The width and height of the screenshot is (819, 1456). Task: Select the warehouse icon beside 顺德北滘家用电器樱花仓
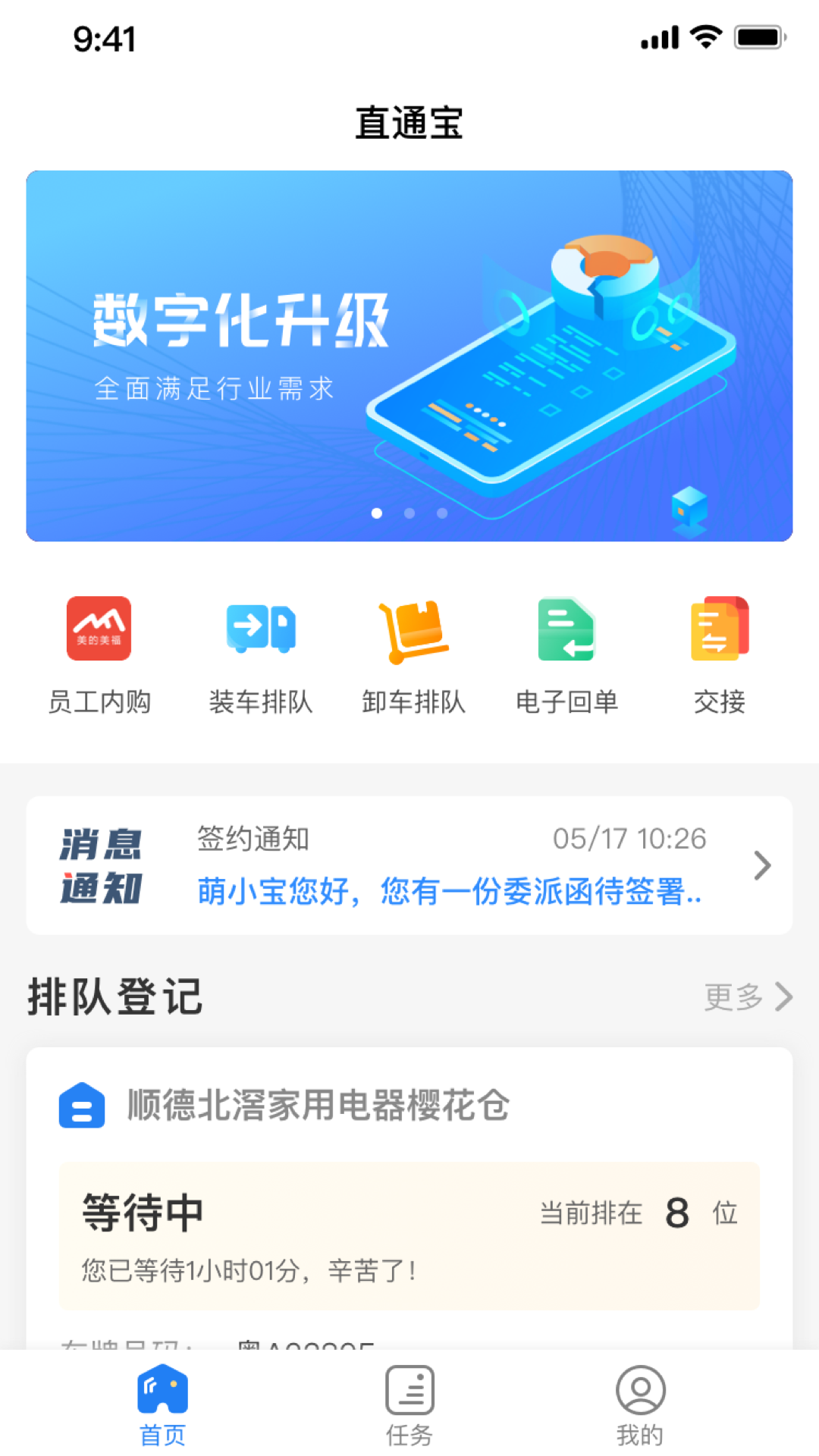point(81,1107)
